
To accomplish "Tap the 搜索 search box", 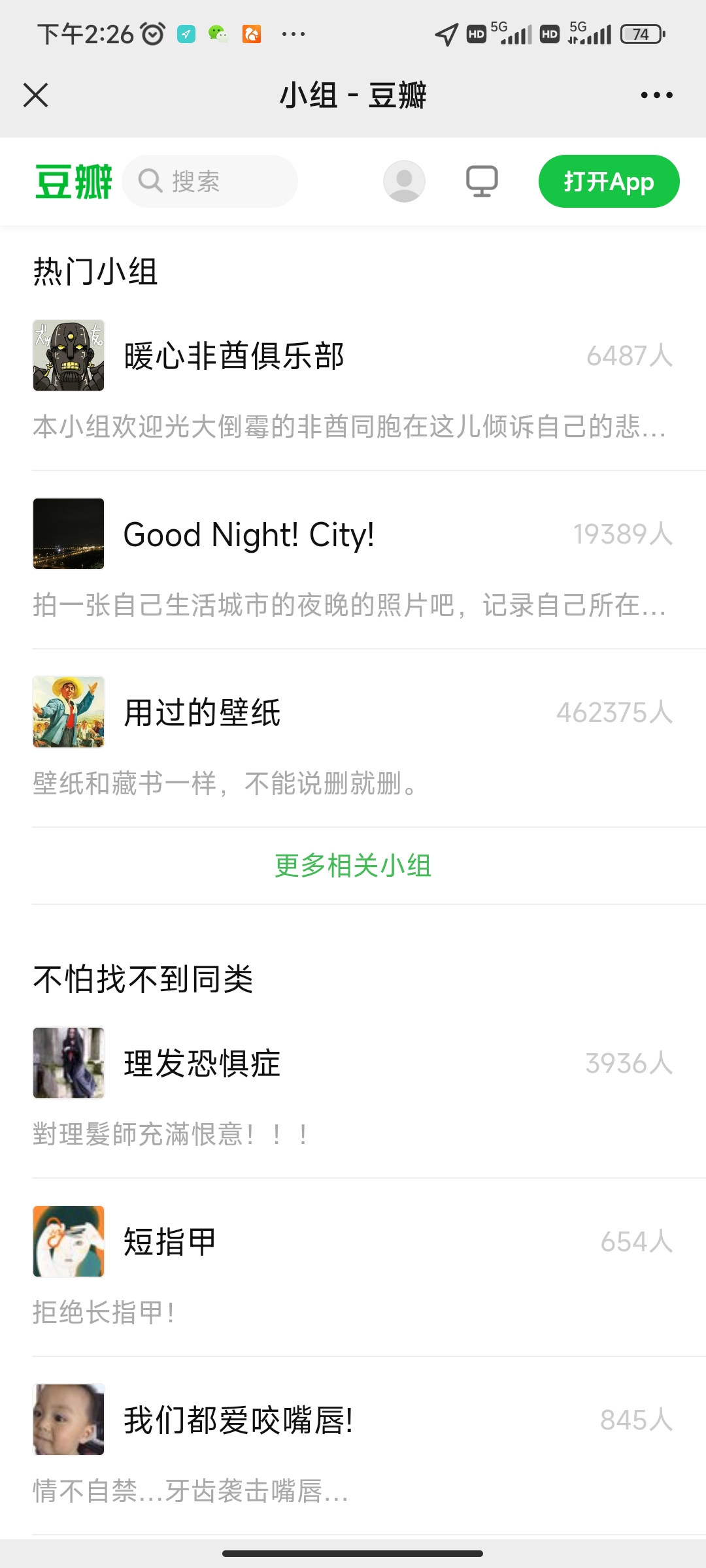I will coord(210,181).
